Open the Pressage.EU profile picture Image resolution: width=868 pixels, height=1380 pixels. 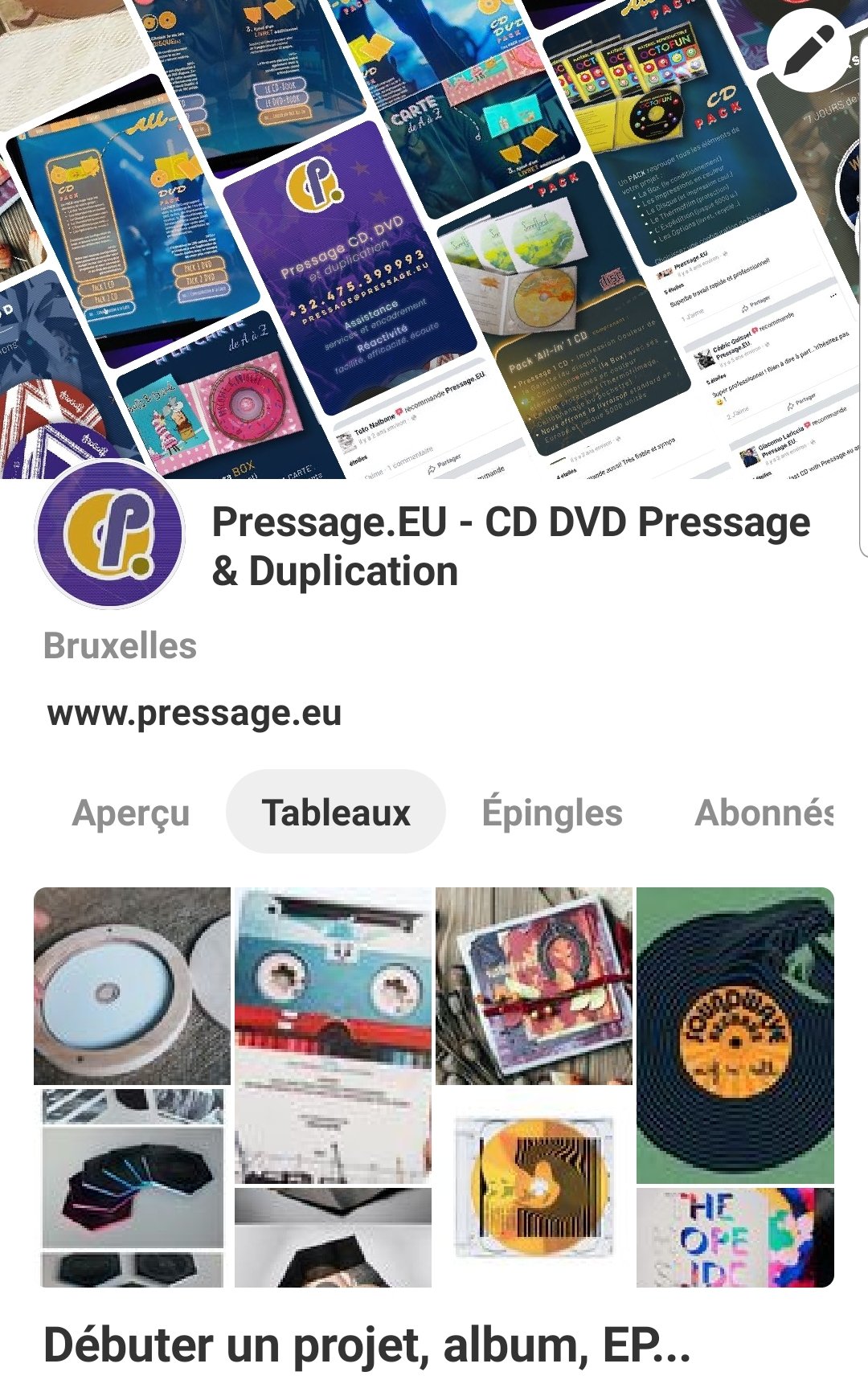(x=110, y=534)
